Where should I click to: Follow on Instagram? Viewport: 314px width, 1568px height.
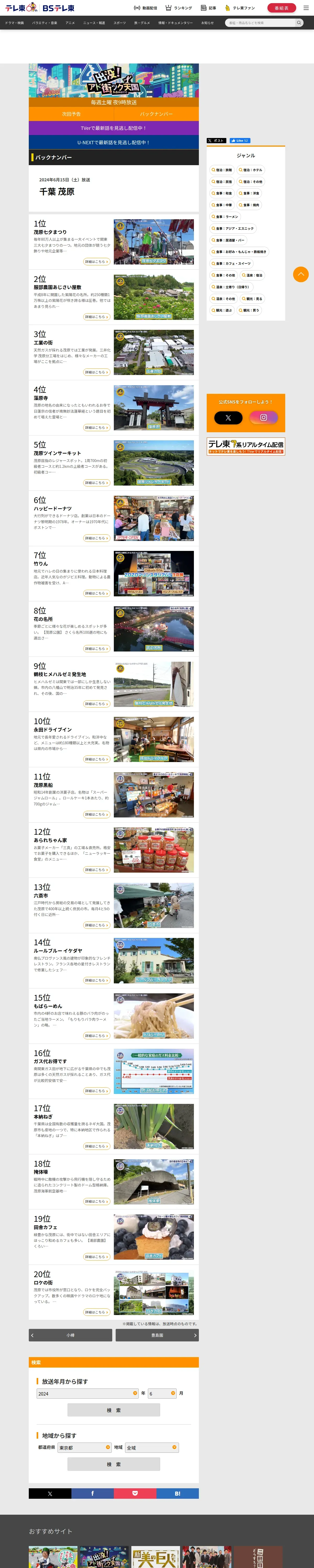[x=263, y=418]
